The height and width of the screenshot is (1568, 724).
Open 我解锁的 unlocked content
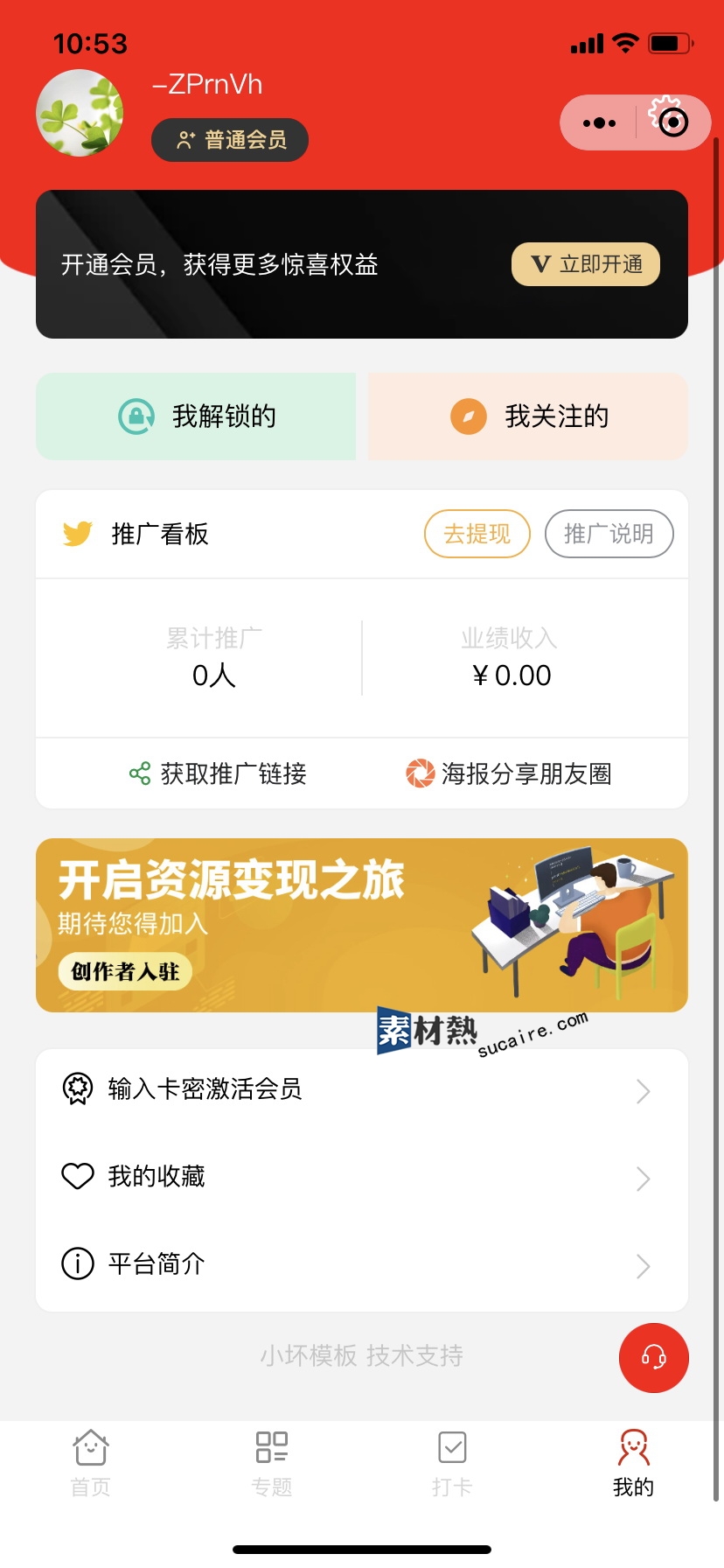point(196,416)
